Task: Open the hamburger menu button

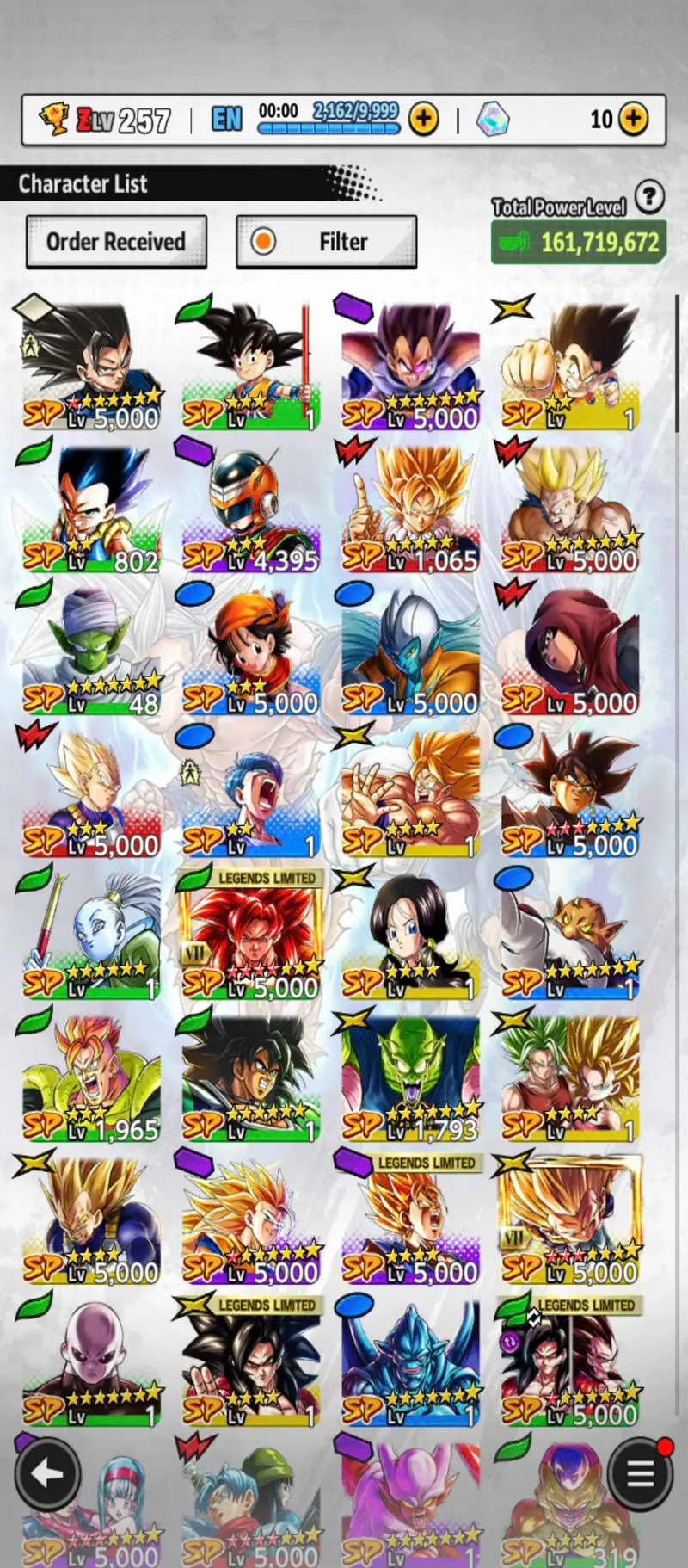Action: tap(640, 1474)
